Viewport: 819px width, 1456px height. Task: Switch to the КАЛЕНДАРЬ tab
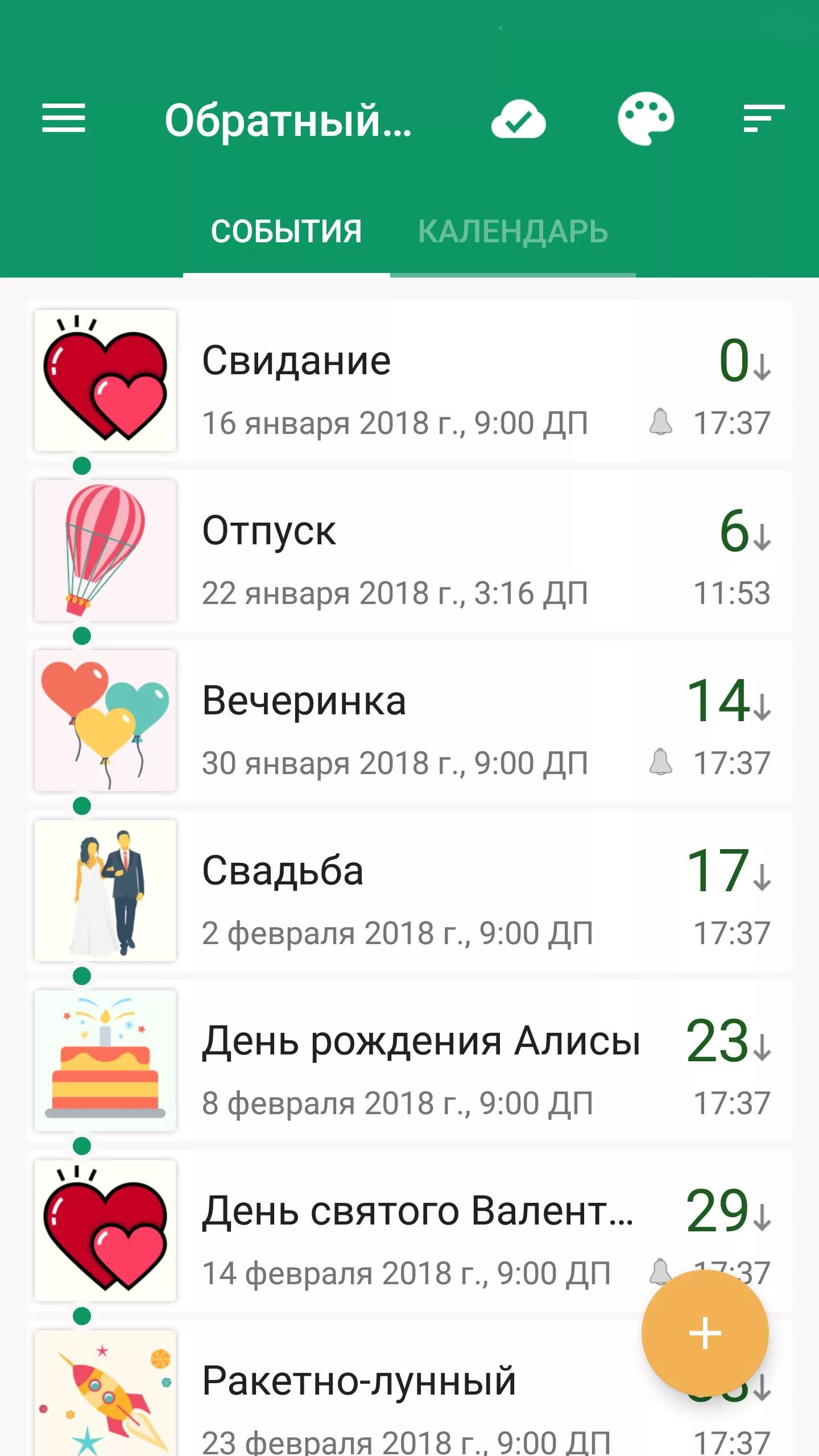tap(513, 231)
